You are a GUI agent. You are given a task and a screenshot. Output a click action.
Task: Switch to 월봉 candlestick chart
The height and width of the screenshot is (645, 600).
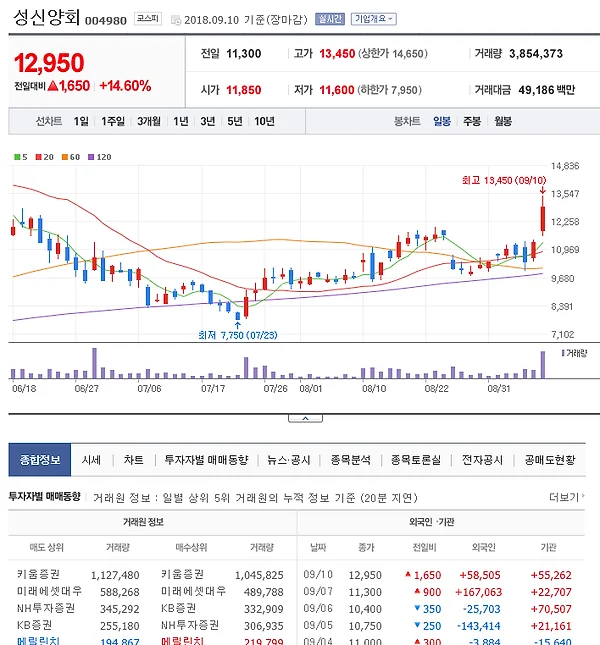click(503, 121)
